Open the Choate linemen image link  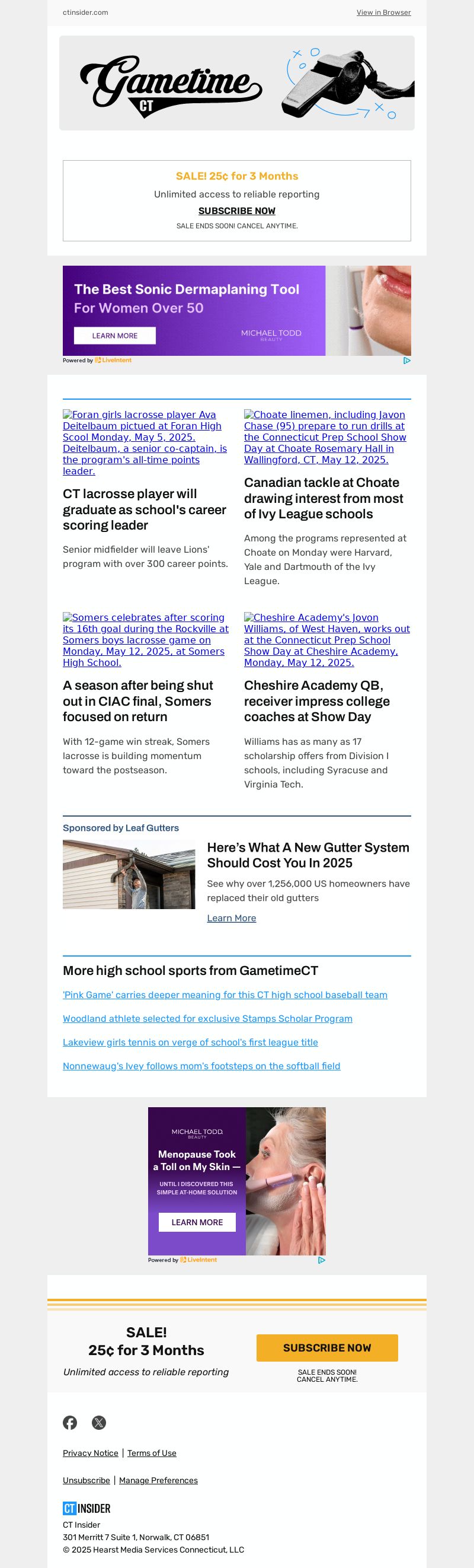(x=325, y=437)
